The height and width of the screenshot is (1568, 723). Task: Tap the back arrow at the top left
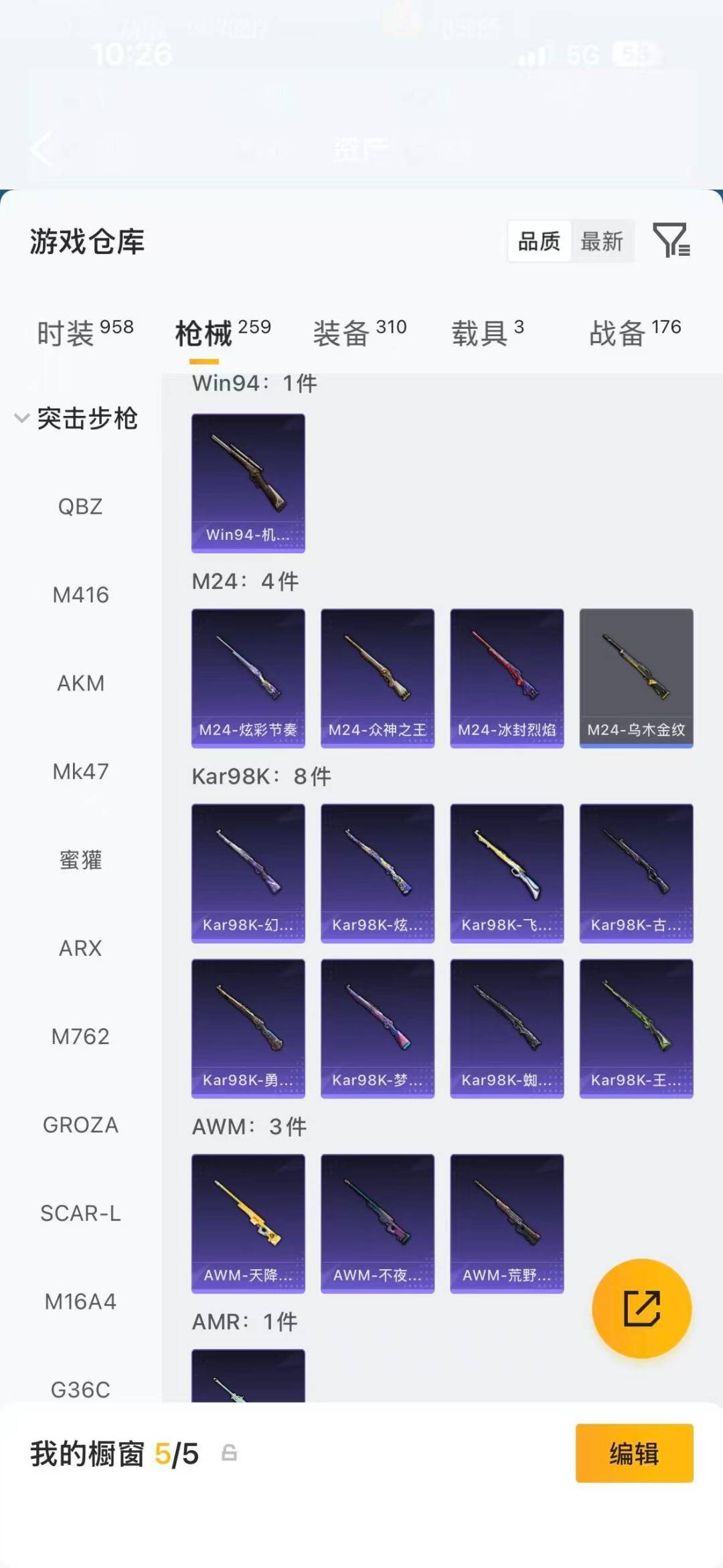(x=42, y=149)
